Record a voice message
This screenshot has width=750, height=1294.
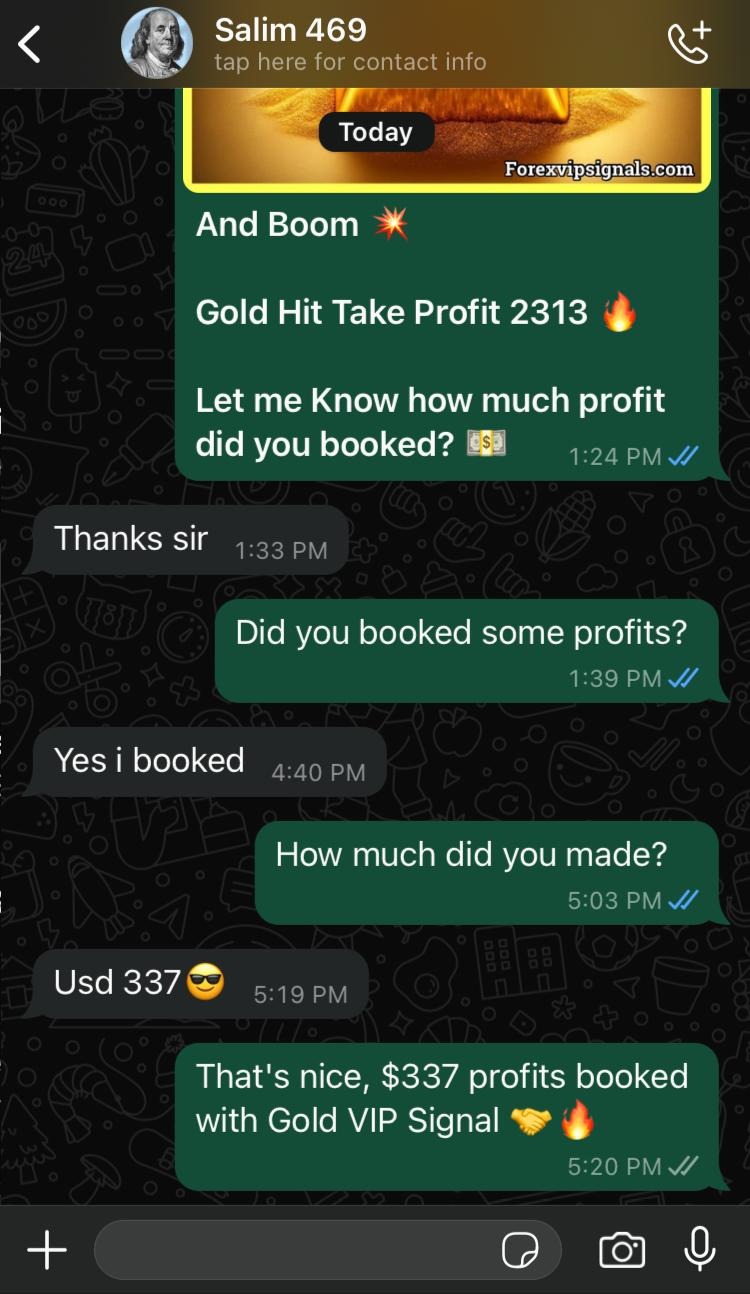(x=699, y=1249)
